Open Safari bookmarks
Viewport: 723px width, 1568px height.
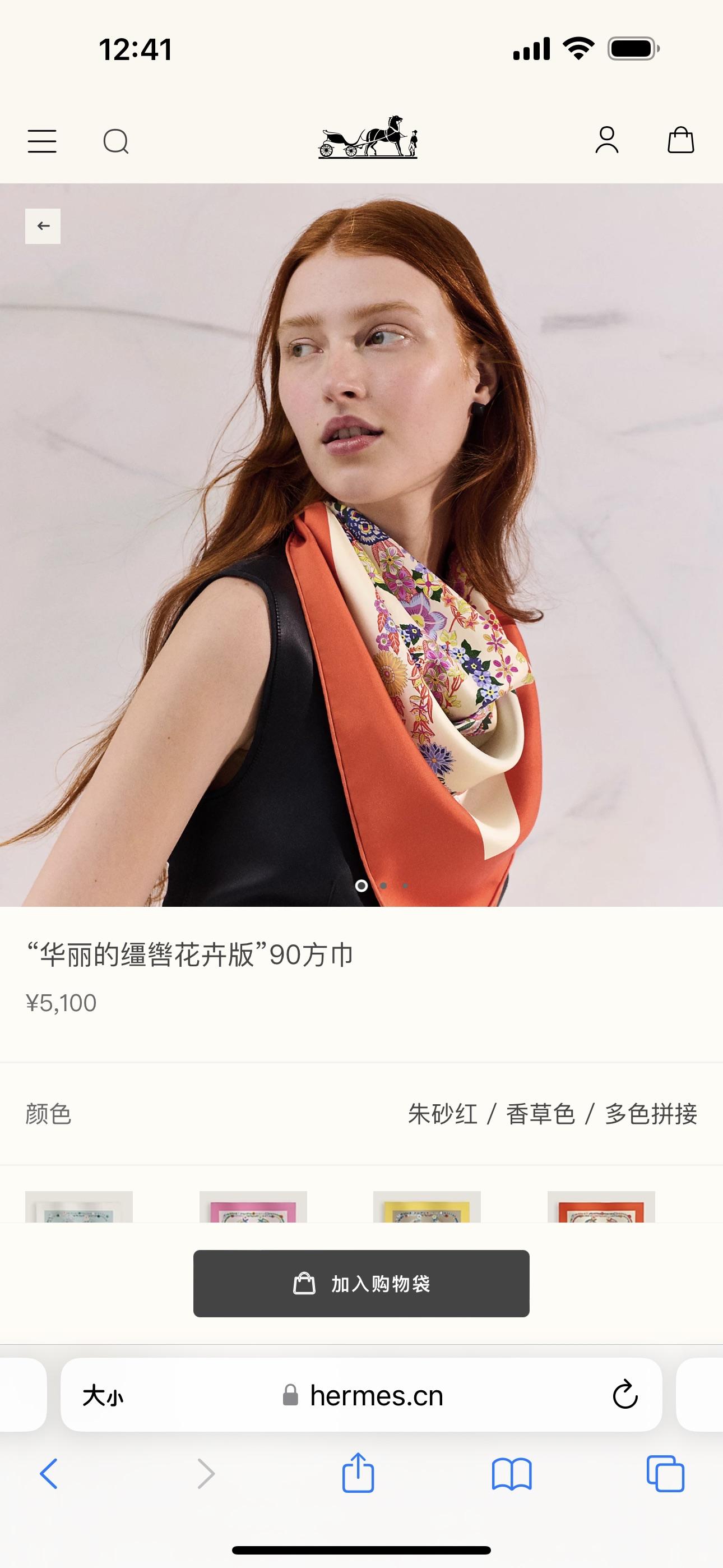pyautogui.click(x=512, y=1474)
